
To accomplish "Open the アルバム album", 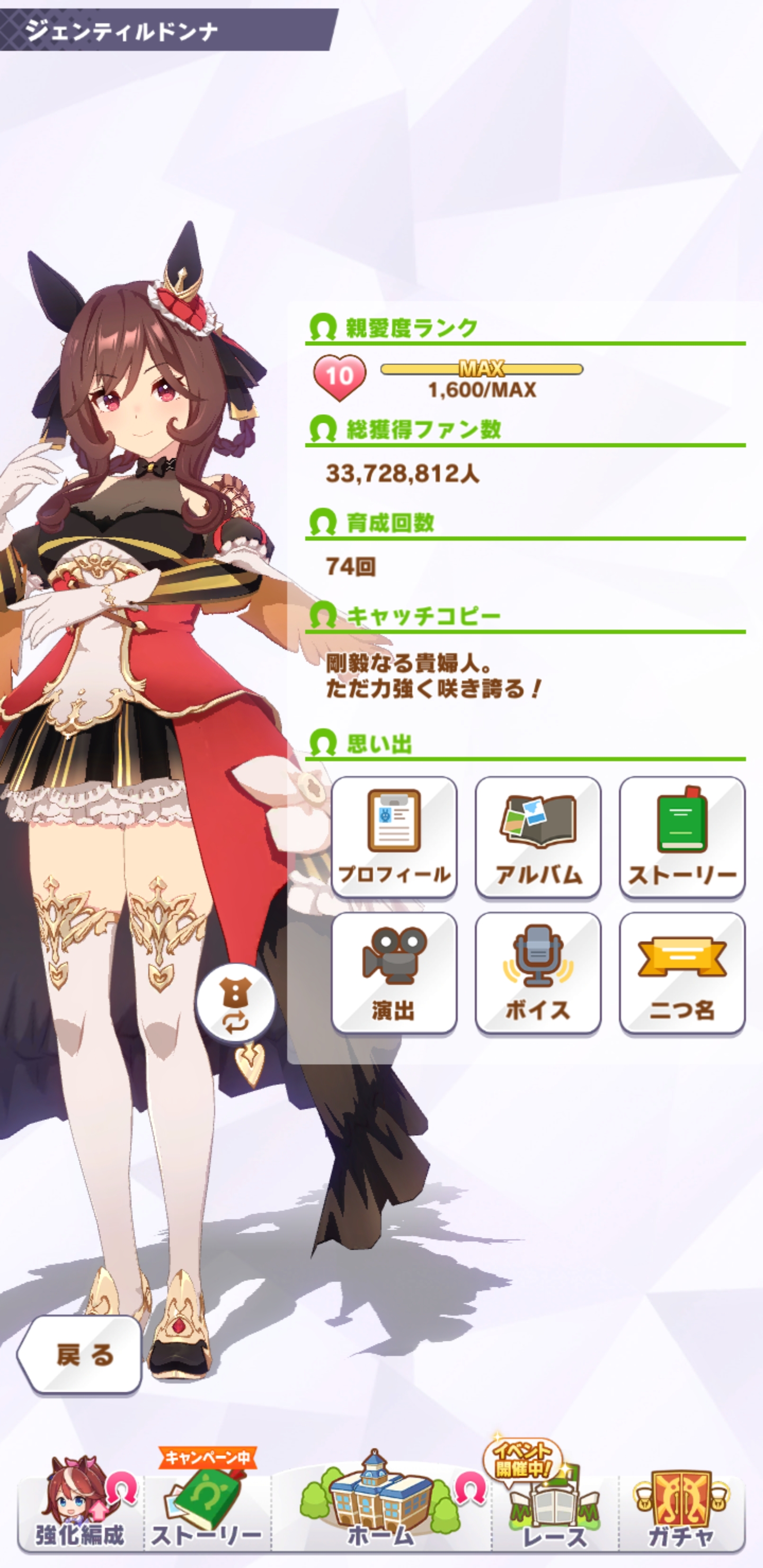I will (x=538, y=836).
